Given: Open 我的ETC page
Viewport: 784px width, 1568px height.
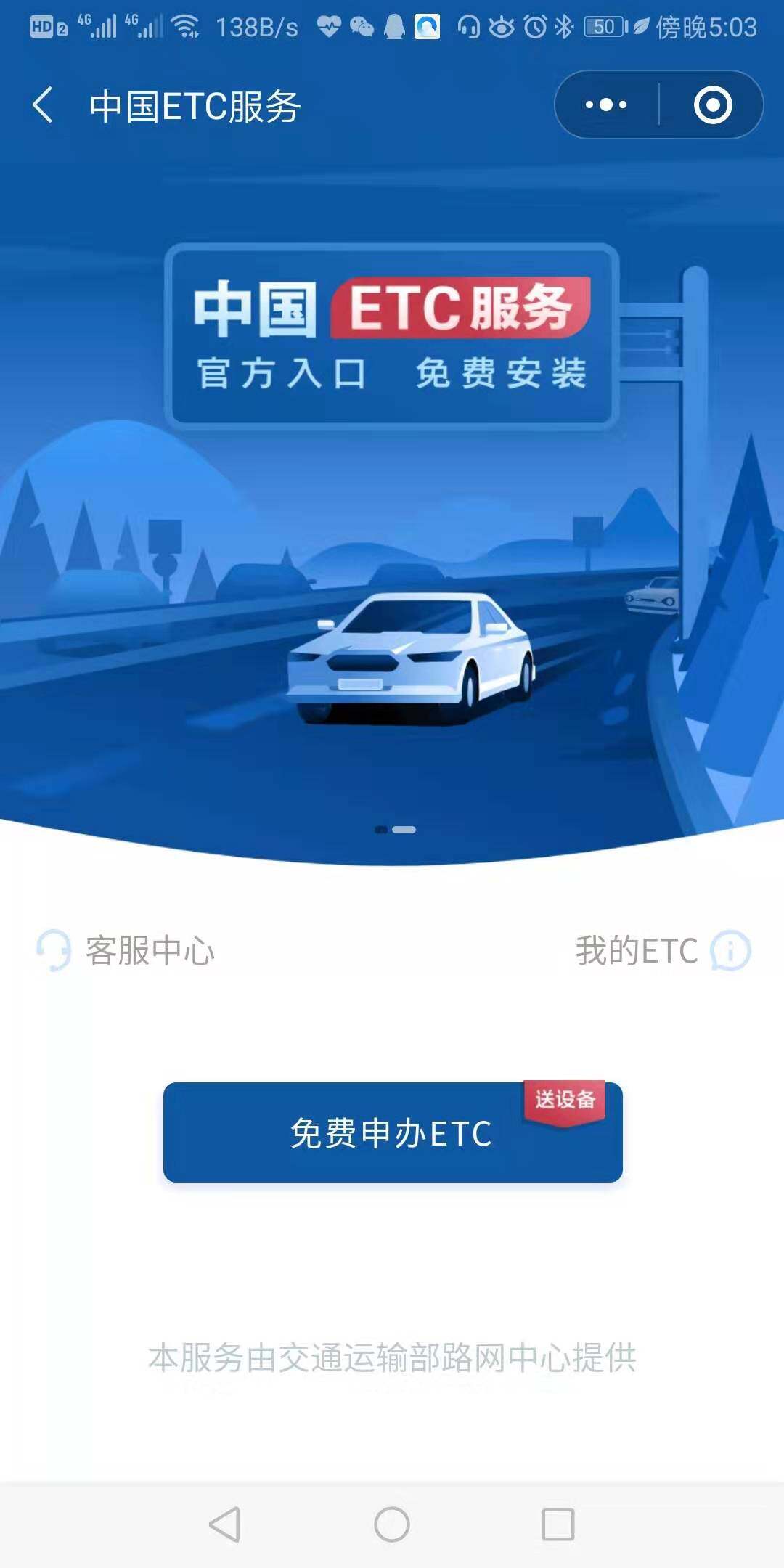Looking at the screenshot, I should [x=661, y=950].
